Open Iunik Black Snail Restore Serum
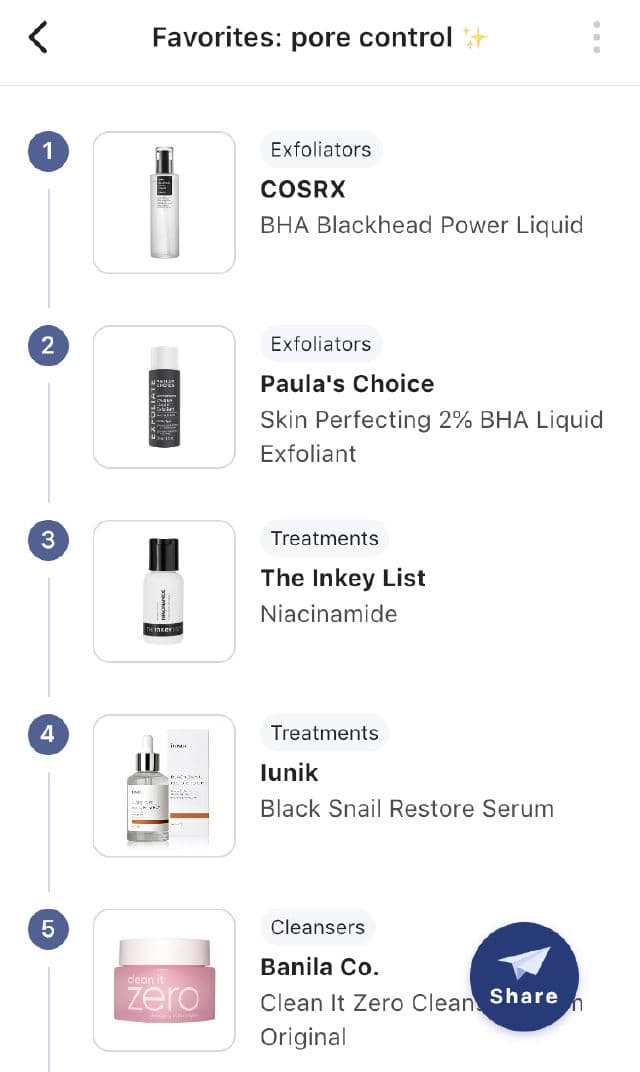This screenshot has height=1072, width=640. click(x=405, y=788)
